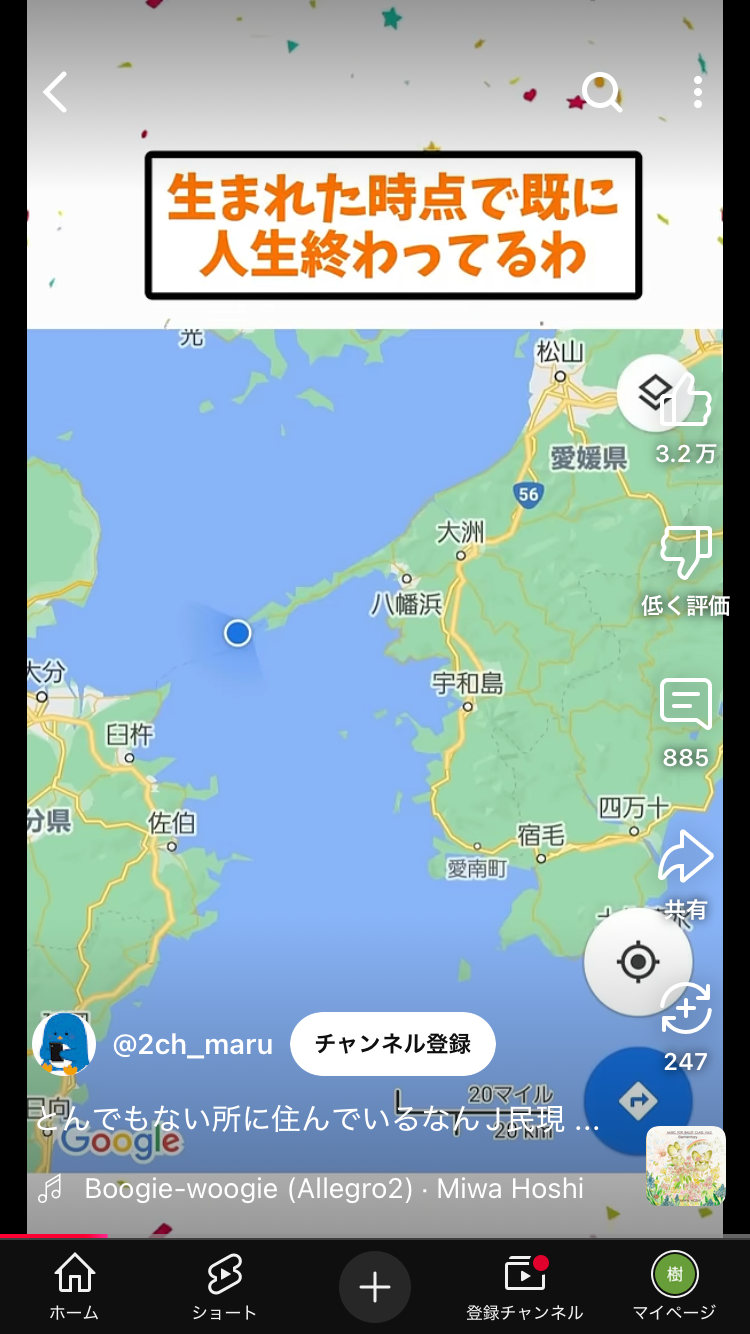Screen dimensions: 750x1334
Task: Switch to the マイページ tab
Action: (x=675, y=1286)
